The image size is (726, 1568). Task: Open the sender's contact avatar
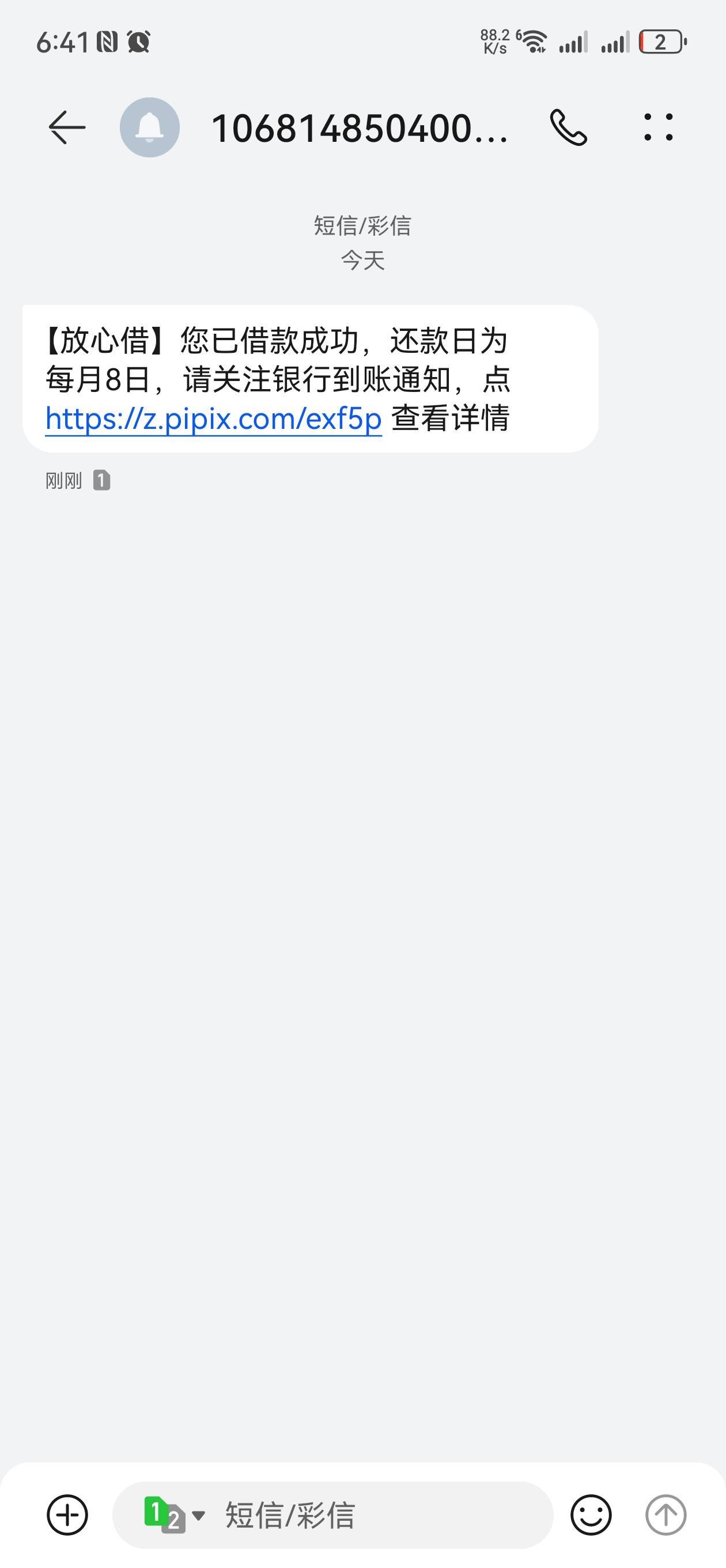pyautogui.click(x=150, y=127)
